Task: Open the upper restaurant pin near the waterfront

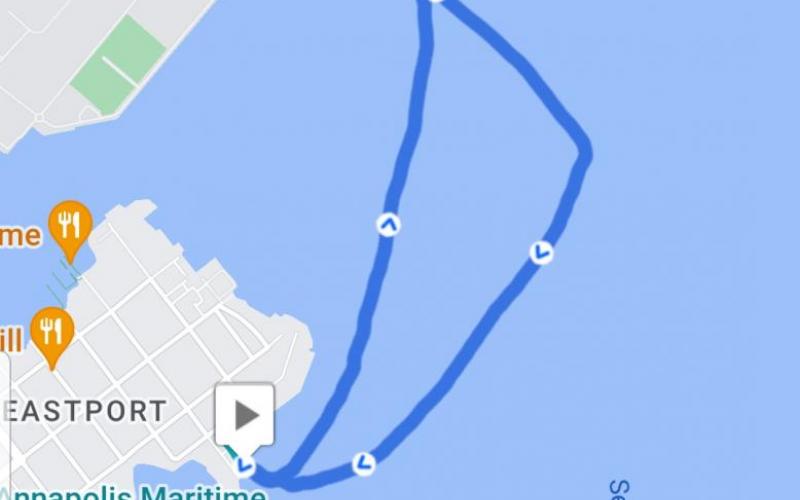Action: 69,226
